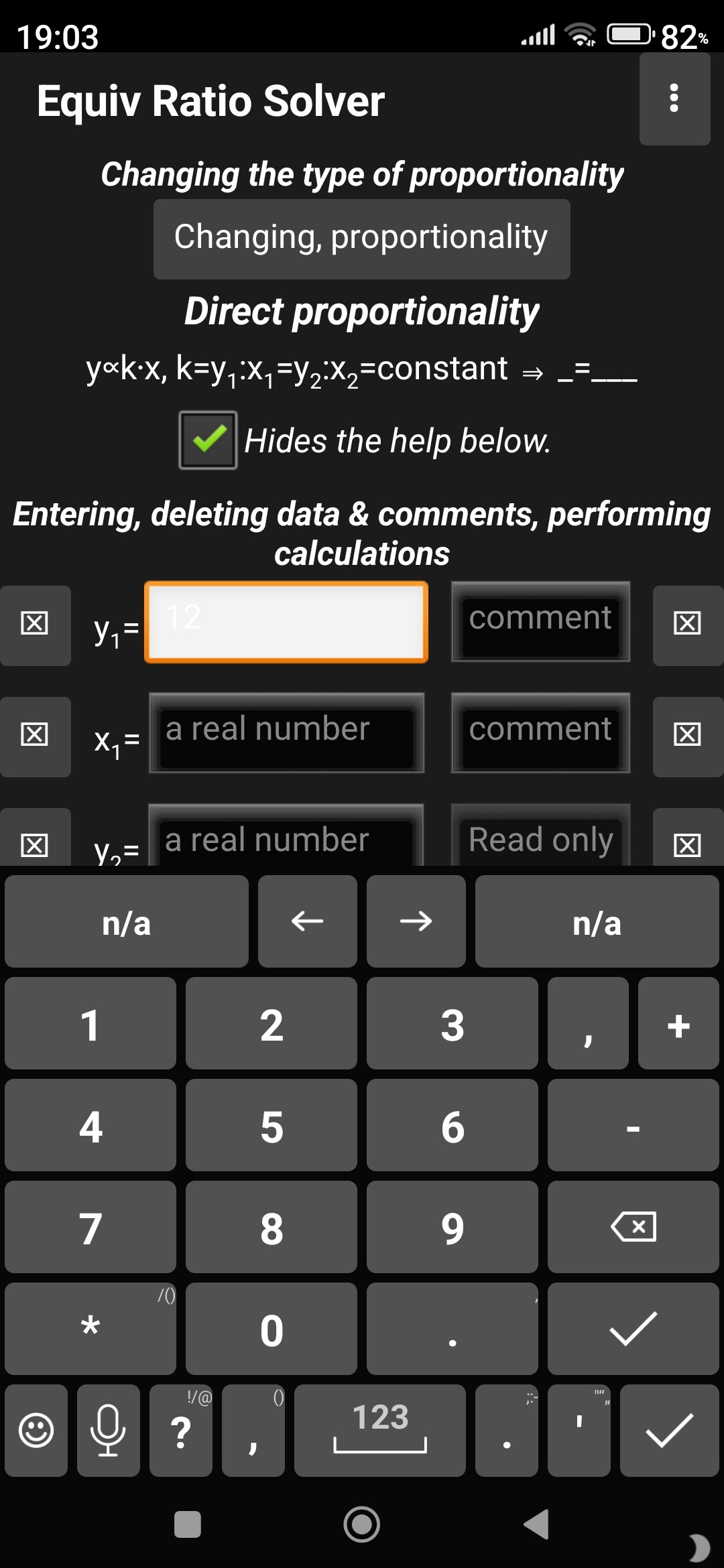Clear the y₁ value with its left X
Viewport: 724px width, 1568px height.
click(x=35, y=625)
